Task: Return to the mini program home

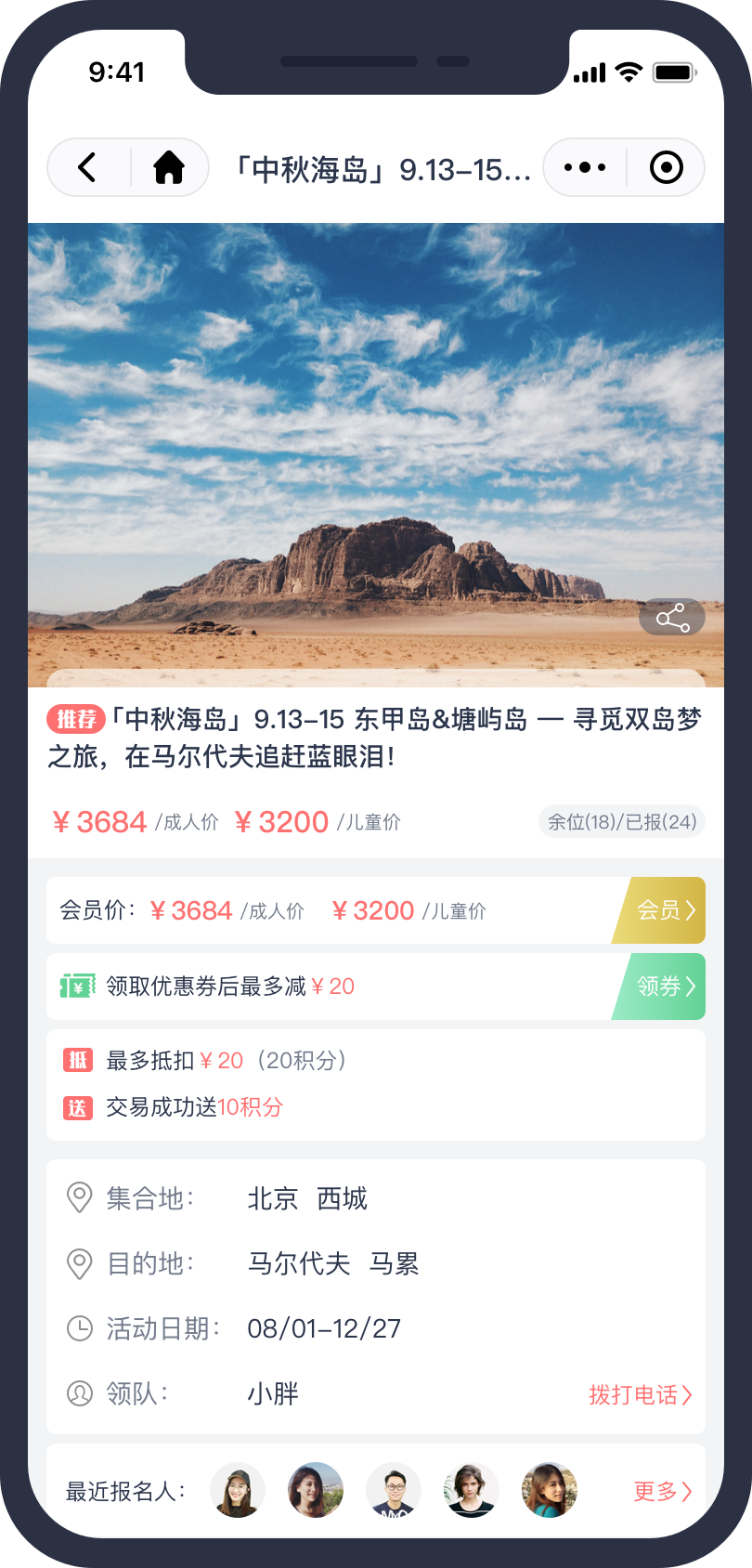Action: [169, 168]
